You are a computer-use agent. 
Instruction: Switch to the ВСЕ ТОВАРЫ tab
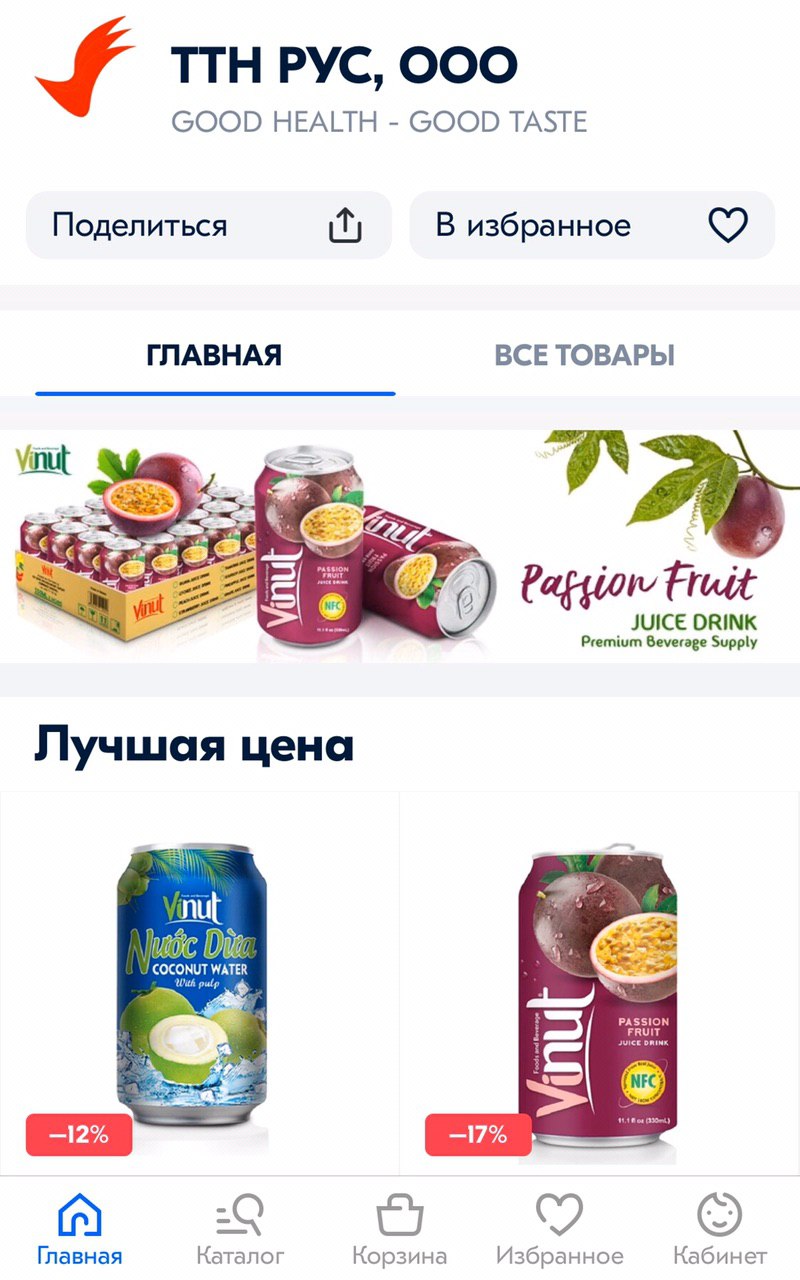click(x=584, y=354)
